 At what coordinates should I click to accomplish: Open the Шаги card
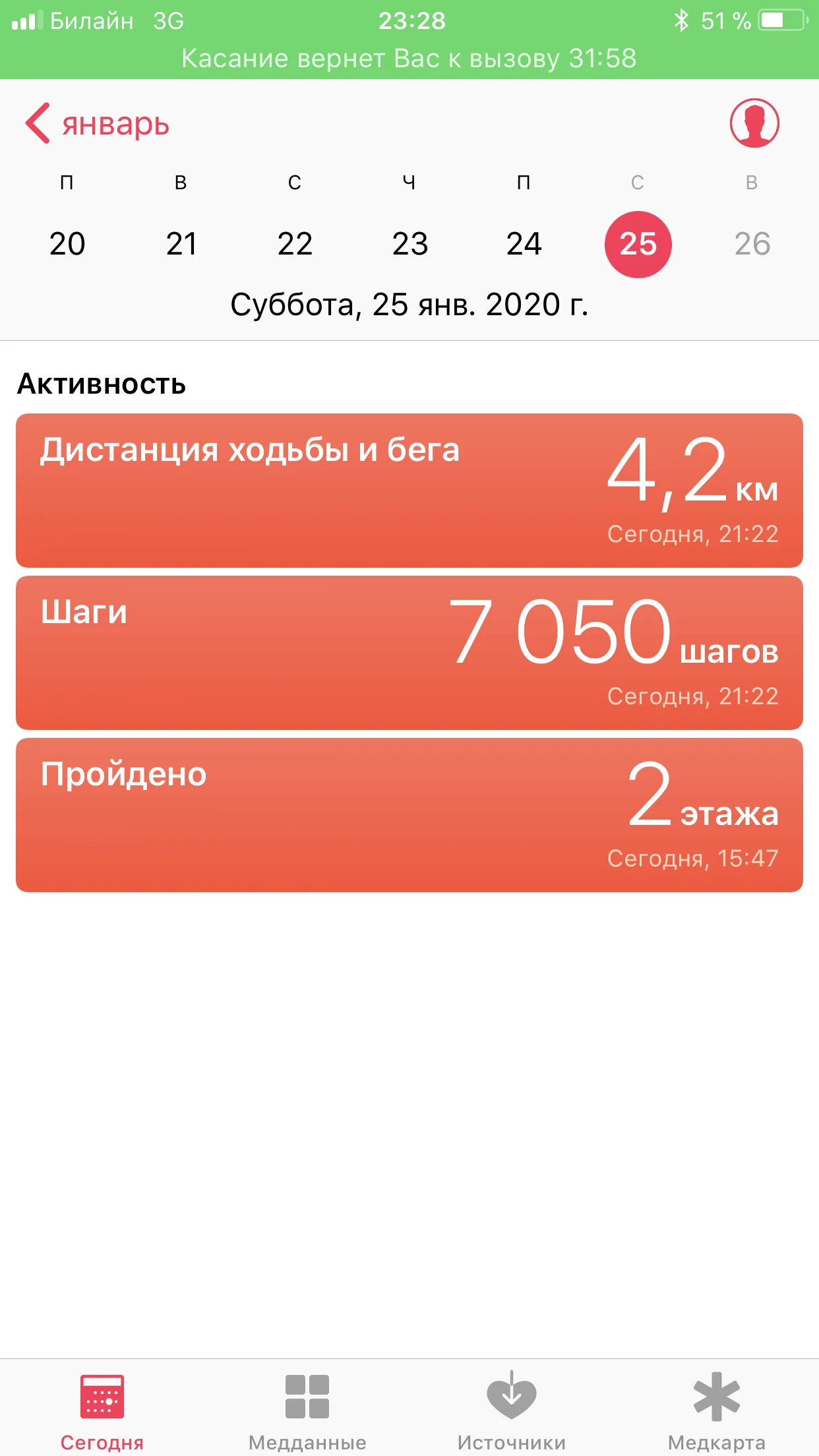click(x=409, y=652)
